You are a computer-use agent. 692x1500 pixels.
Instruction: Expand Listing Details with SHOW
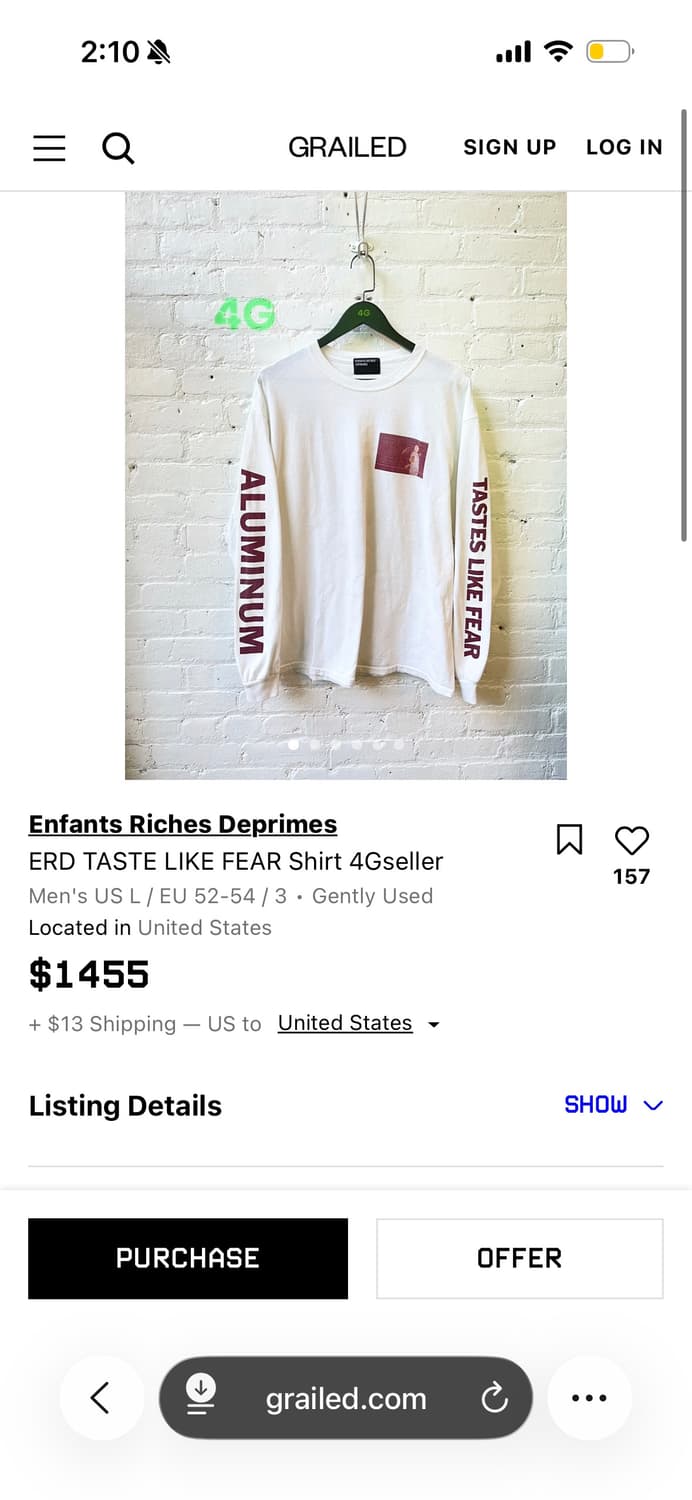click(613, 1105)
